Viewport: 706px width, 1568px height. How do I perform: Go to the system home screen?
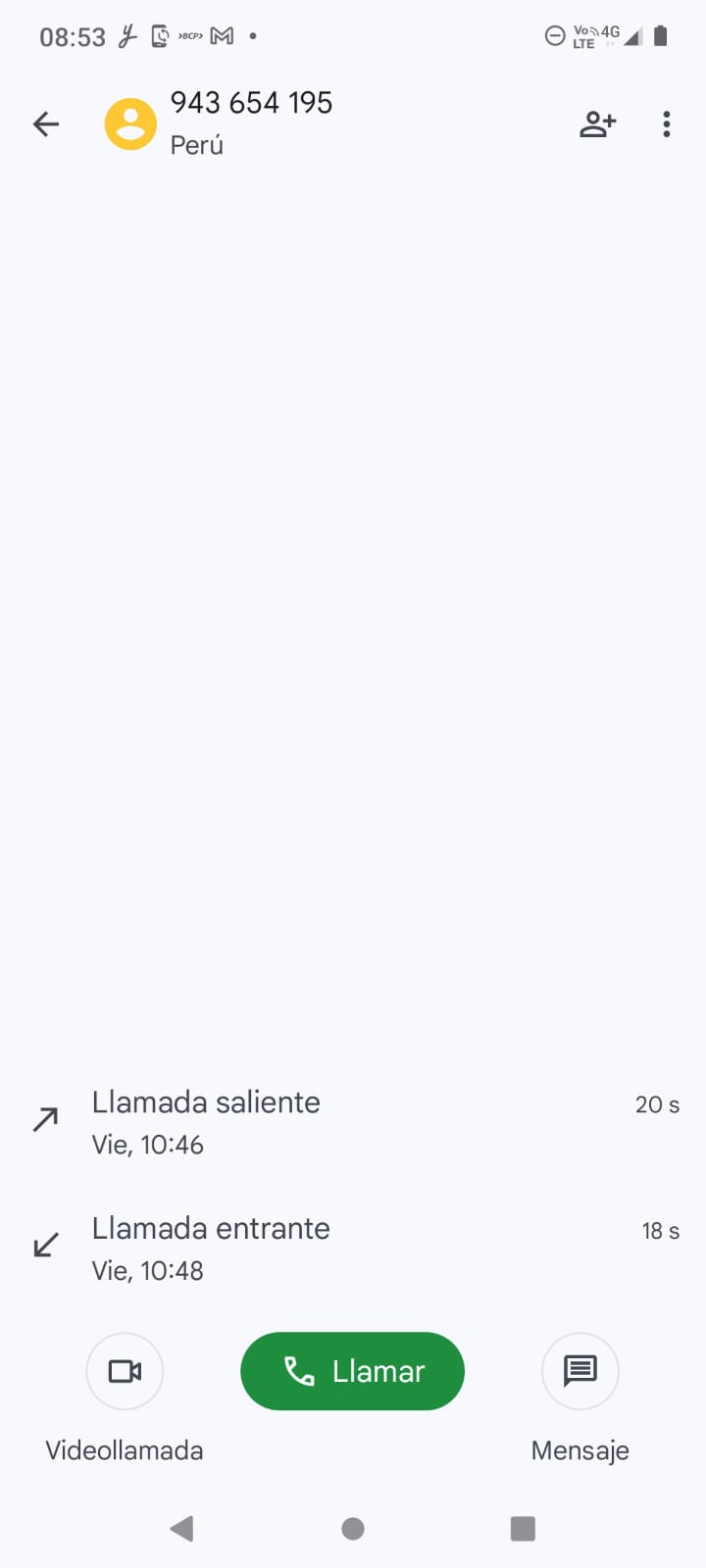pos(353,1529)
